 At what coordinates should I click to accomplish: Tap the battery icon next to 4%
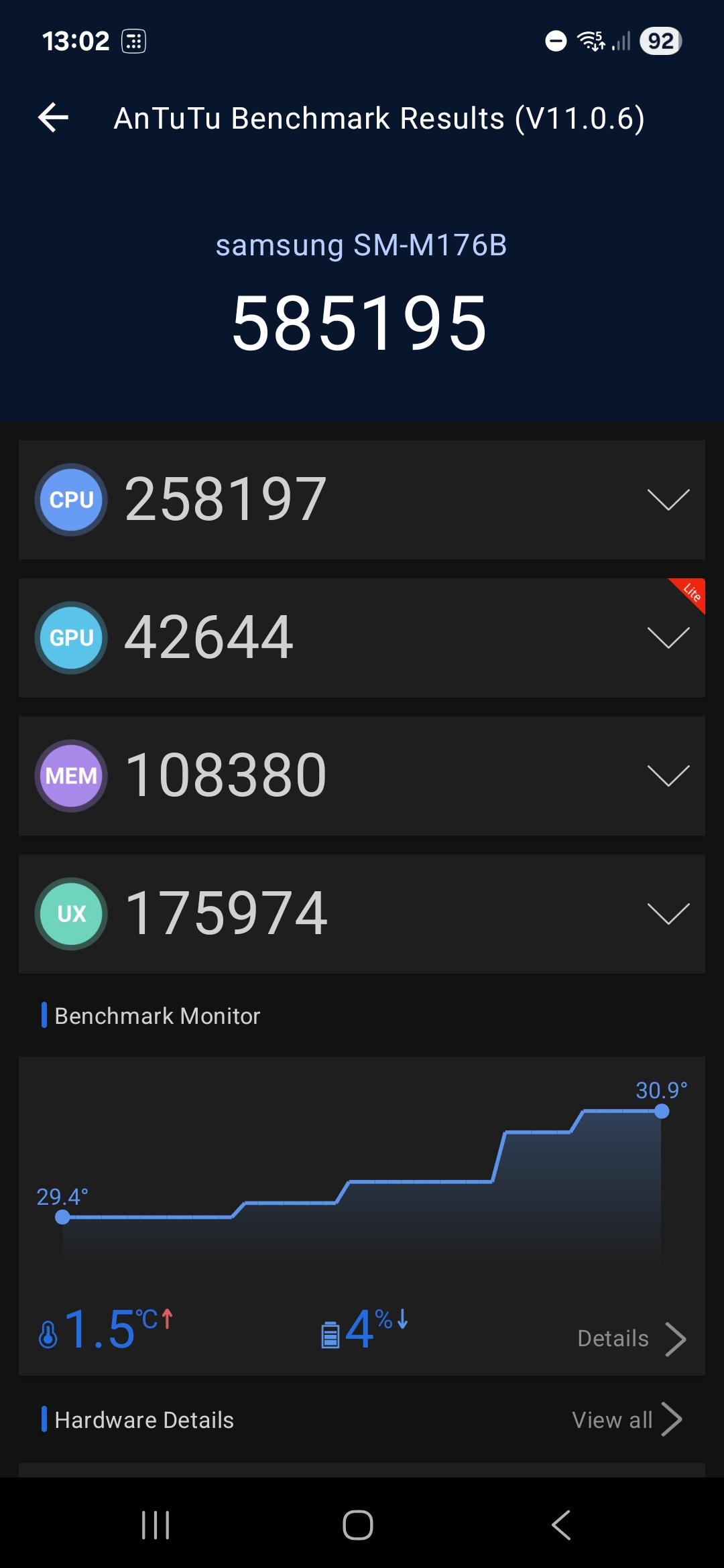330,1338
